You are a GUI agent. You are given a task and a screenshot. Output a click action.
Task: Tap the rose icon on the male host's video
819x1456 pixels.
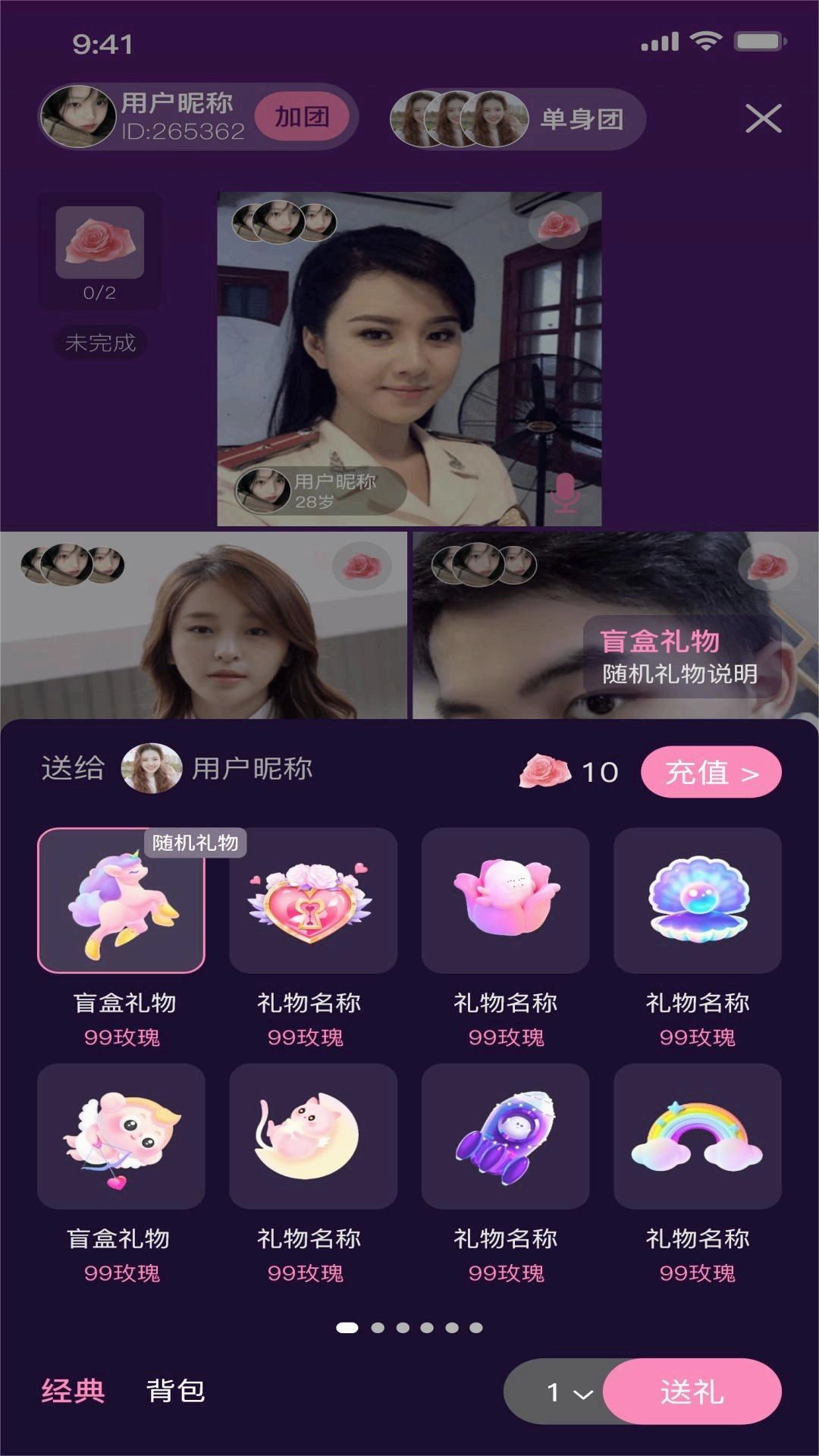click(x=766, y=565)
